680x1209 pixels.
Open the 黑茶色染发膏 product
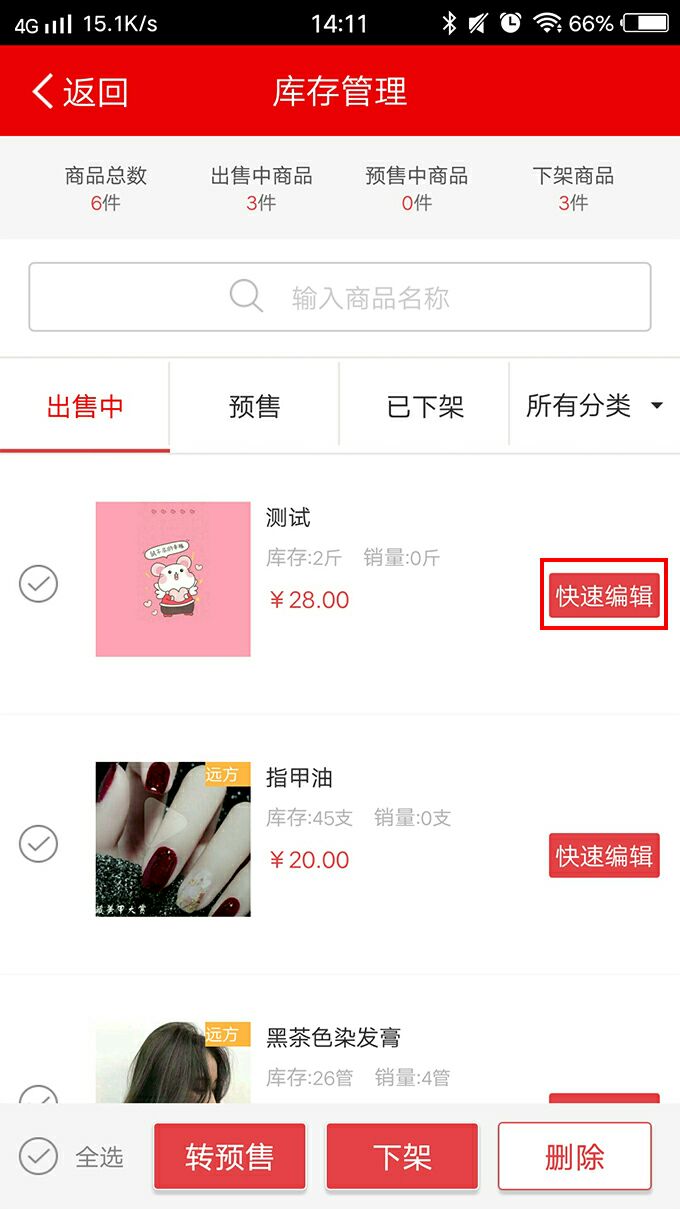coord(333,1038)
